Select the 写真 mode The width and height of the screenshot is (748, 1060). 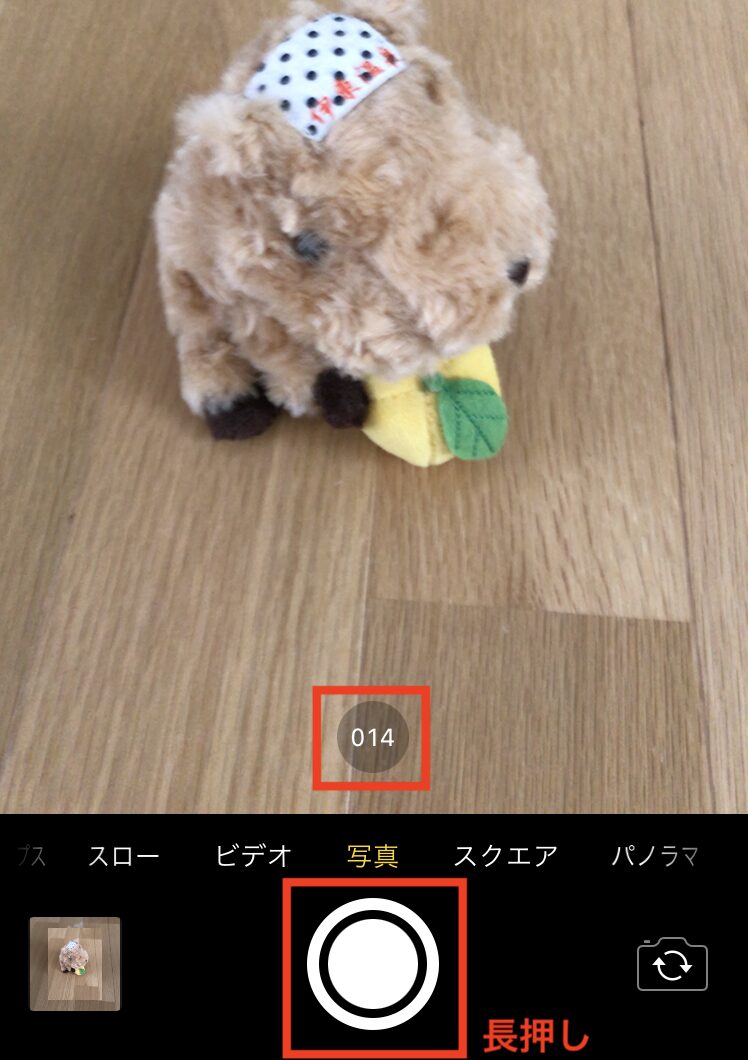373,856
